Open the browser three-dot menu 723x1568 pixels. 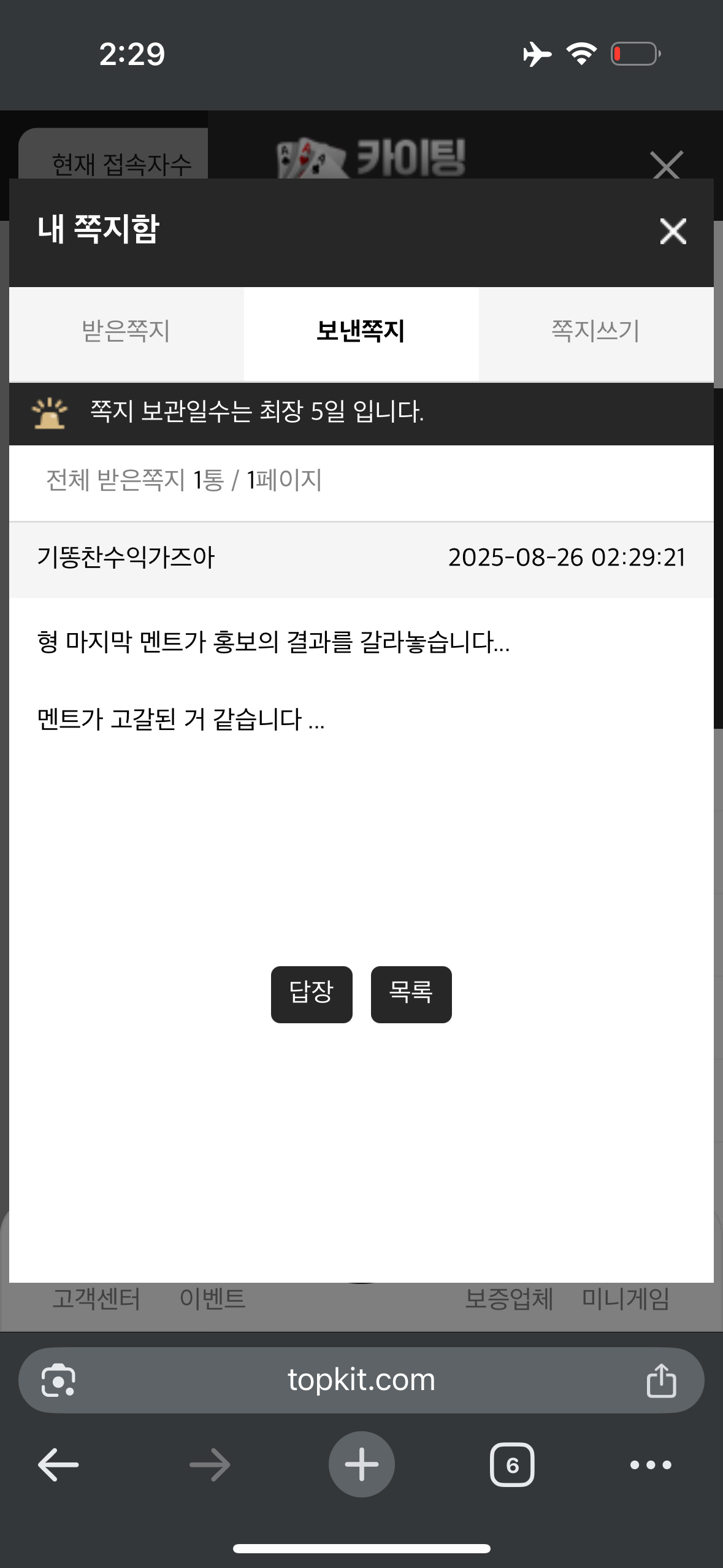(x=651, y=1465)
